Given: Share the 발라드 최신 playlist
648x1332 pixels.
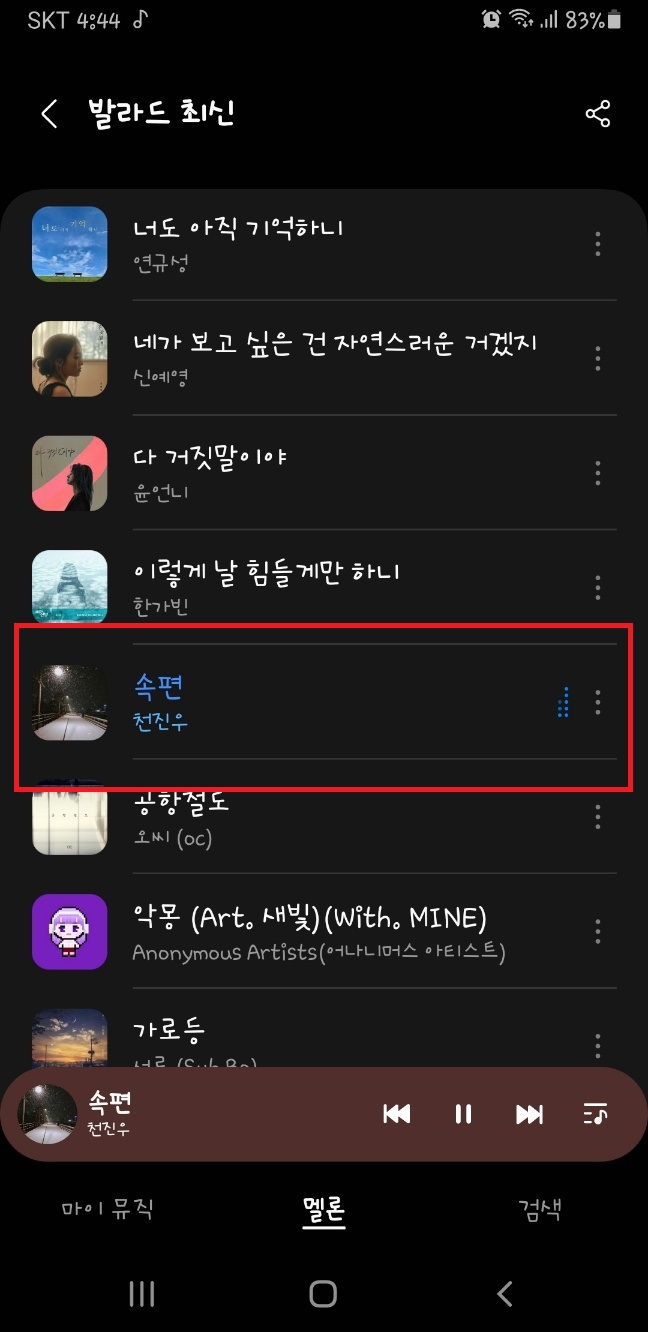Looking at the screenshot, I should click(x=597, y=114).
